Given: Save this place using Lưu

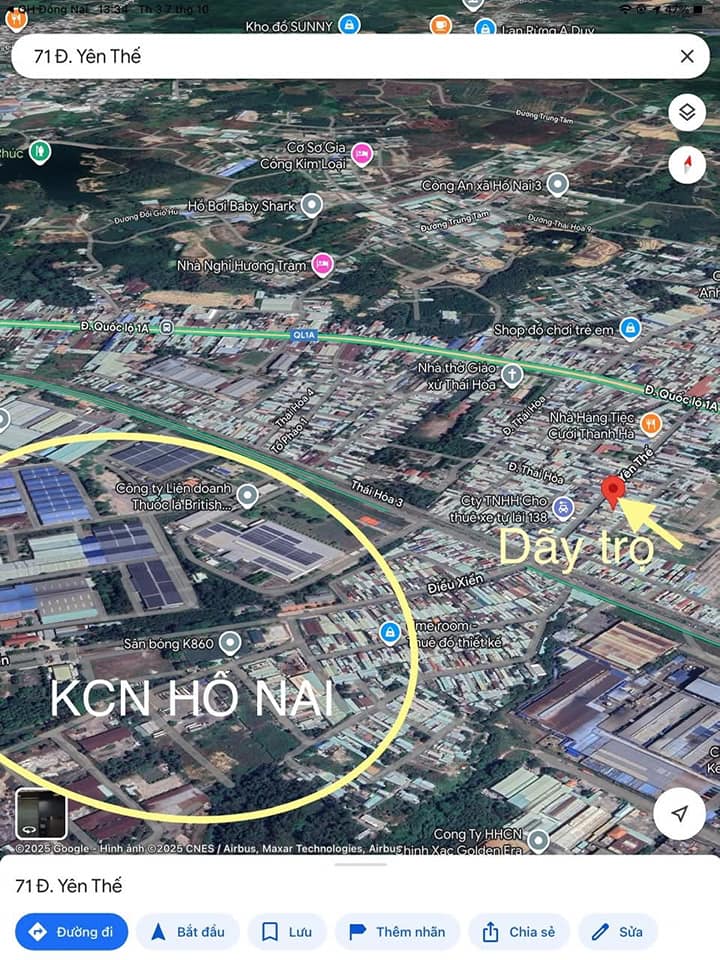Looking at the screenshot, I should coord(287,931).
